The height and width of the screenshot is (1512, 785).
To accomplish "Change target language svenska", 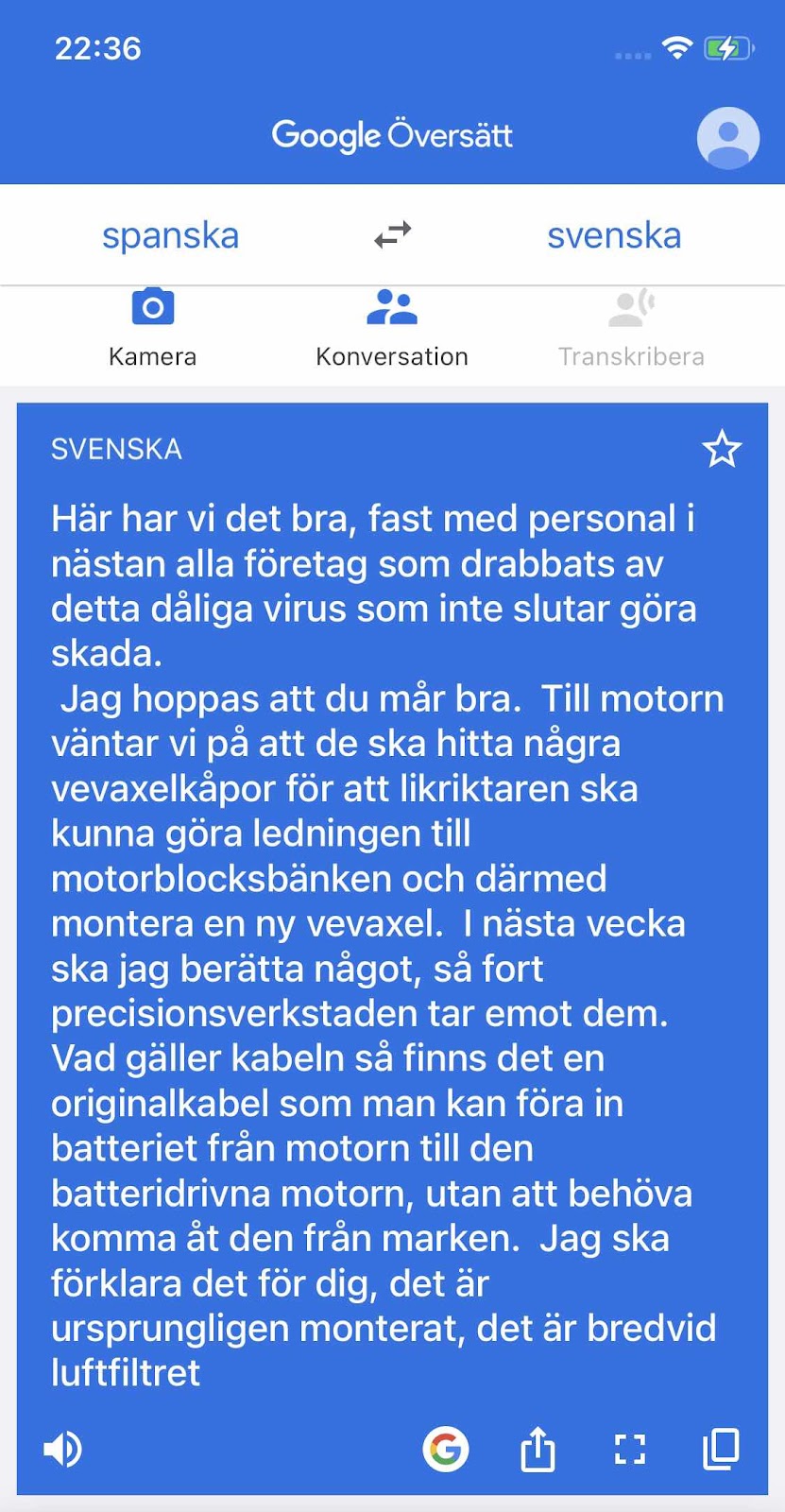I will (614, 235).
